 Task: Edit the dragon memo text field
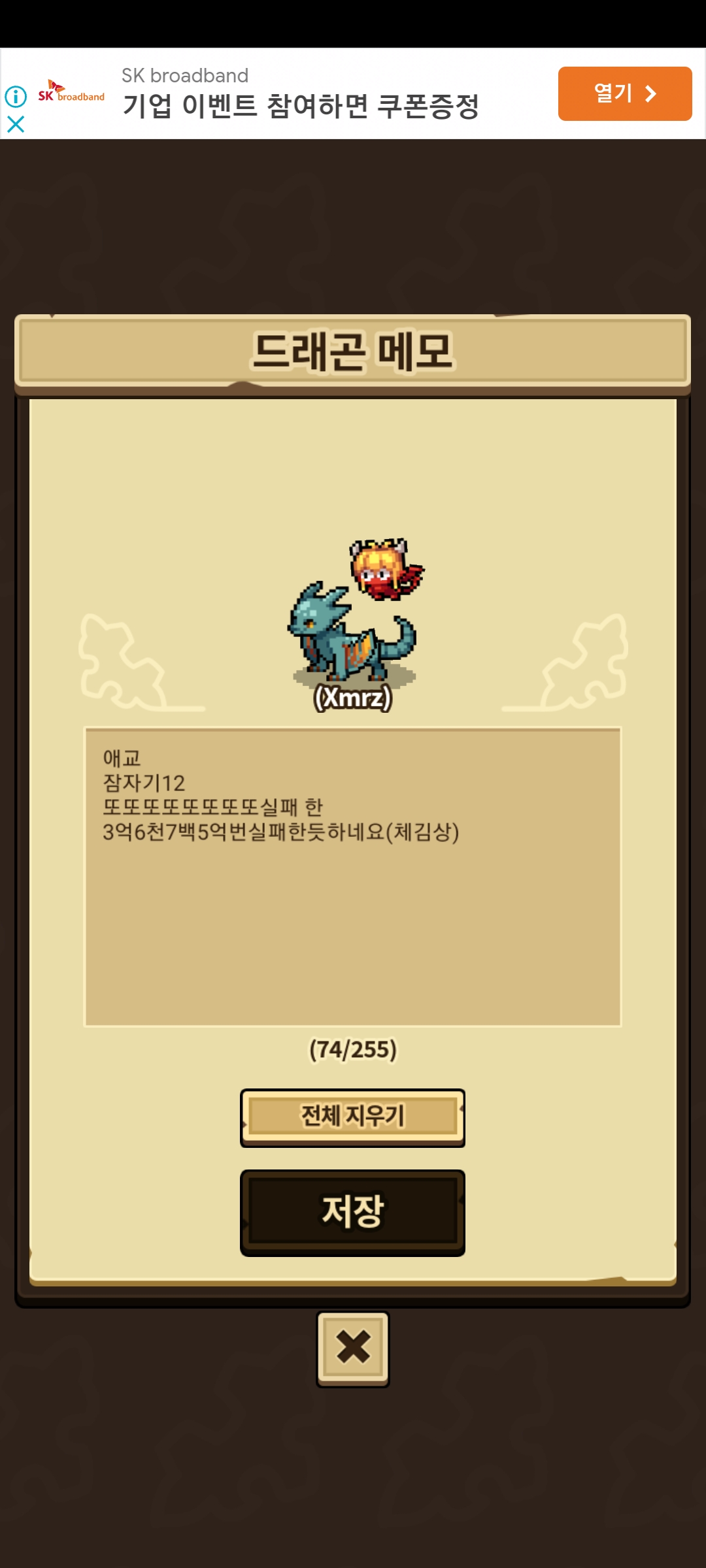352,876
